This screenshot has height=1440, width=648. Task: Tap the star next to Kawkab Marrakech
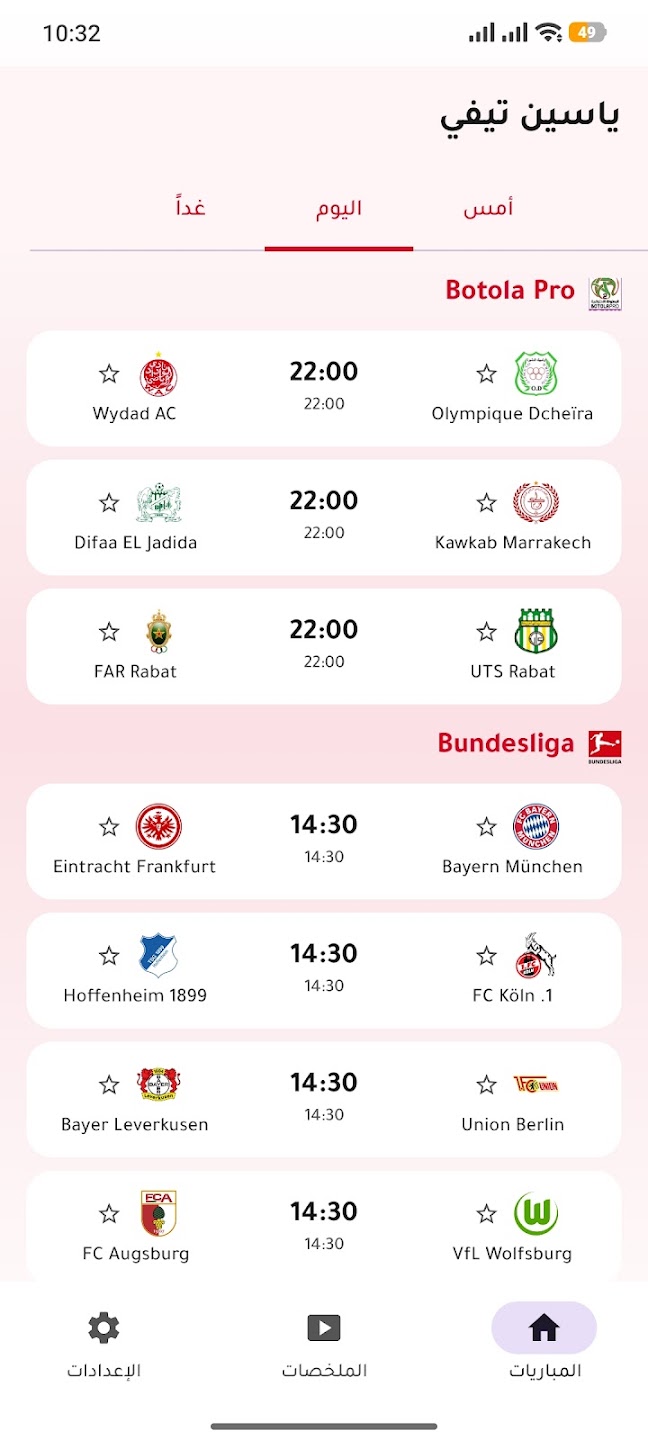(x=486, y=503)
